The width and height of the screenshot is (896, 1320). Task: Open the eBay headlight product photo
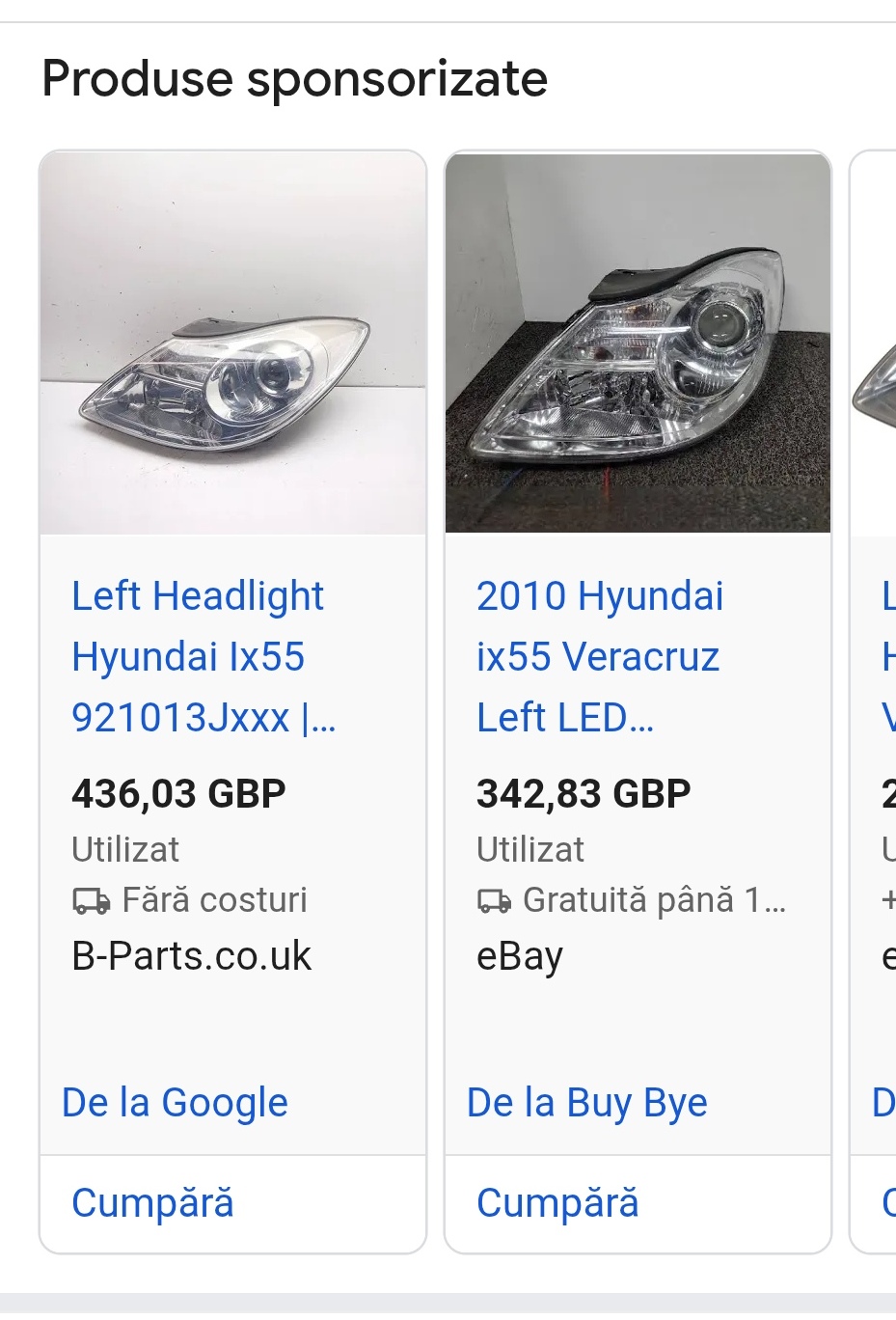[x=638, y=344]
